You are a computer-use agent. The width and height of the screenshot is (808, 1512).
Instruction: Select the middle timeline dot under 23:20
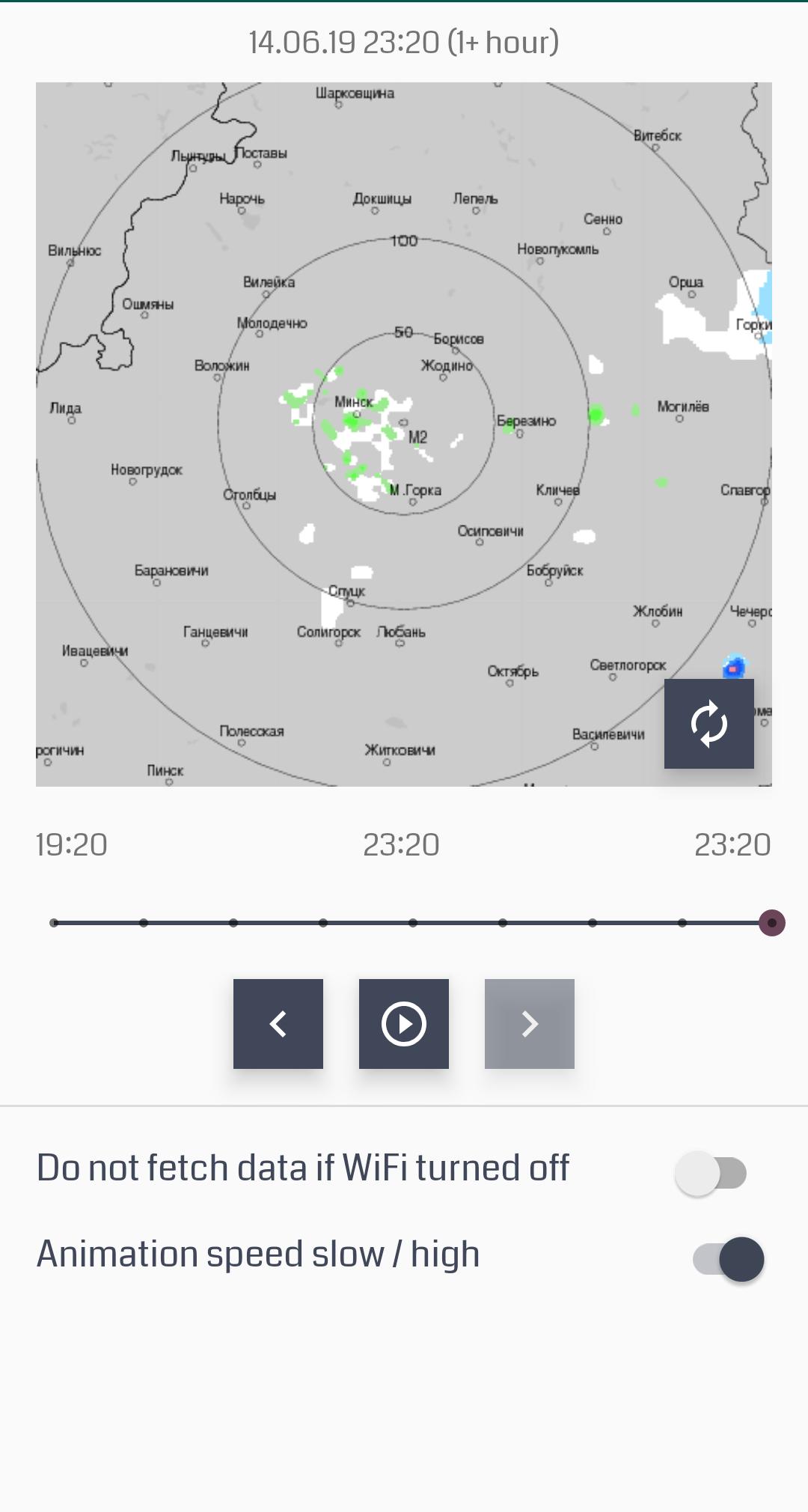(411, 924)
